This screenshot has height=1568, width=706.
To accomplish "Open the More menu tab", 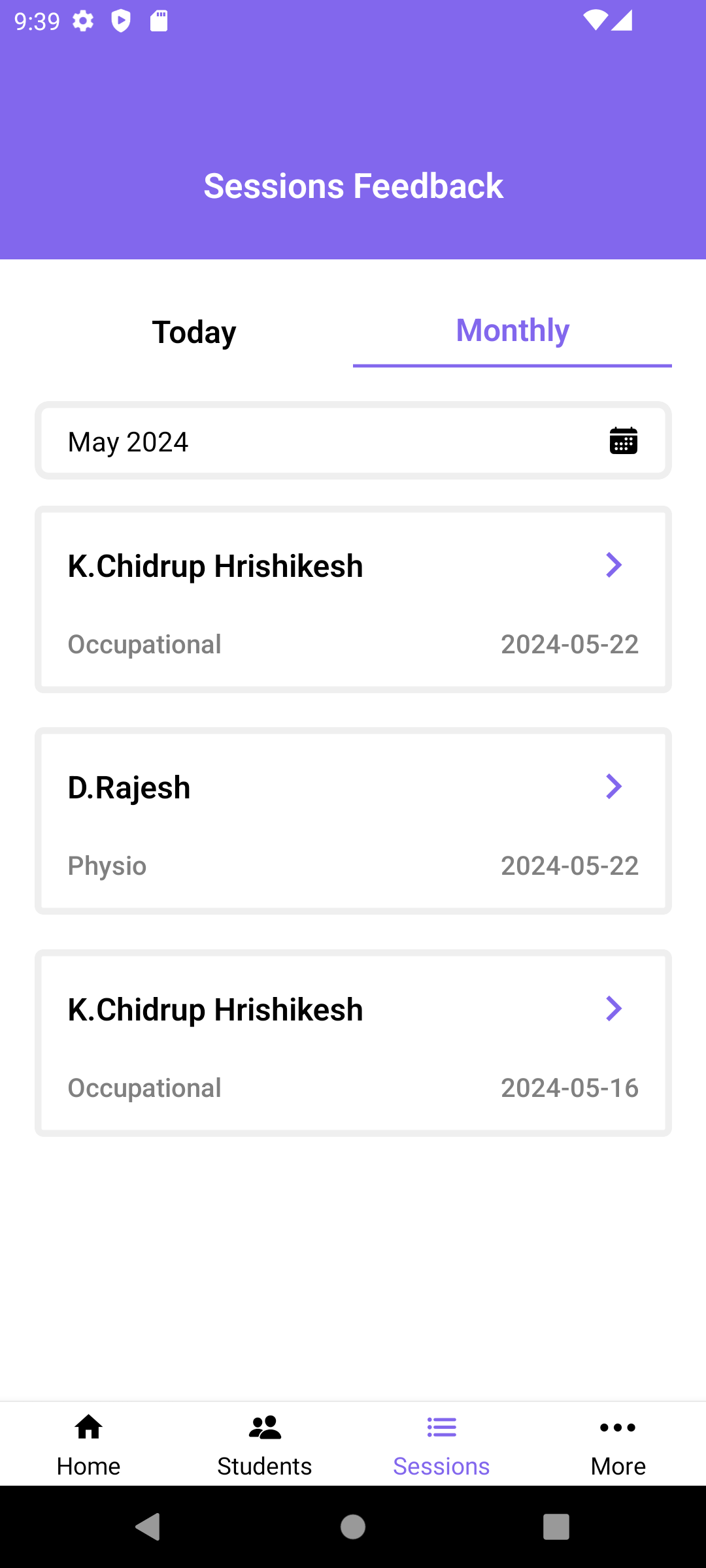I will [618, 1444].
